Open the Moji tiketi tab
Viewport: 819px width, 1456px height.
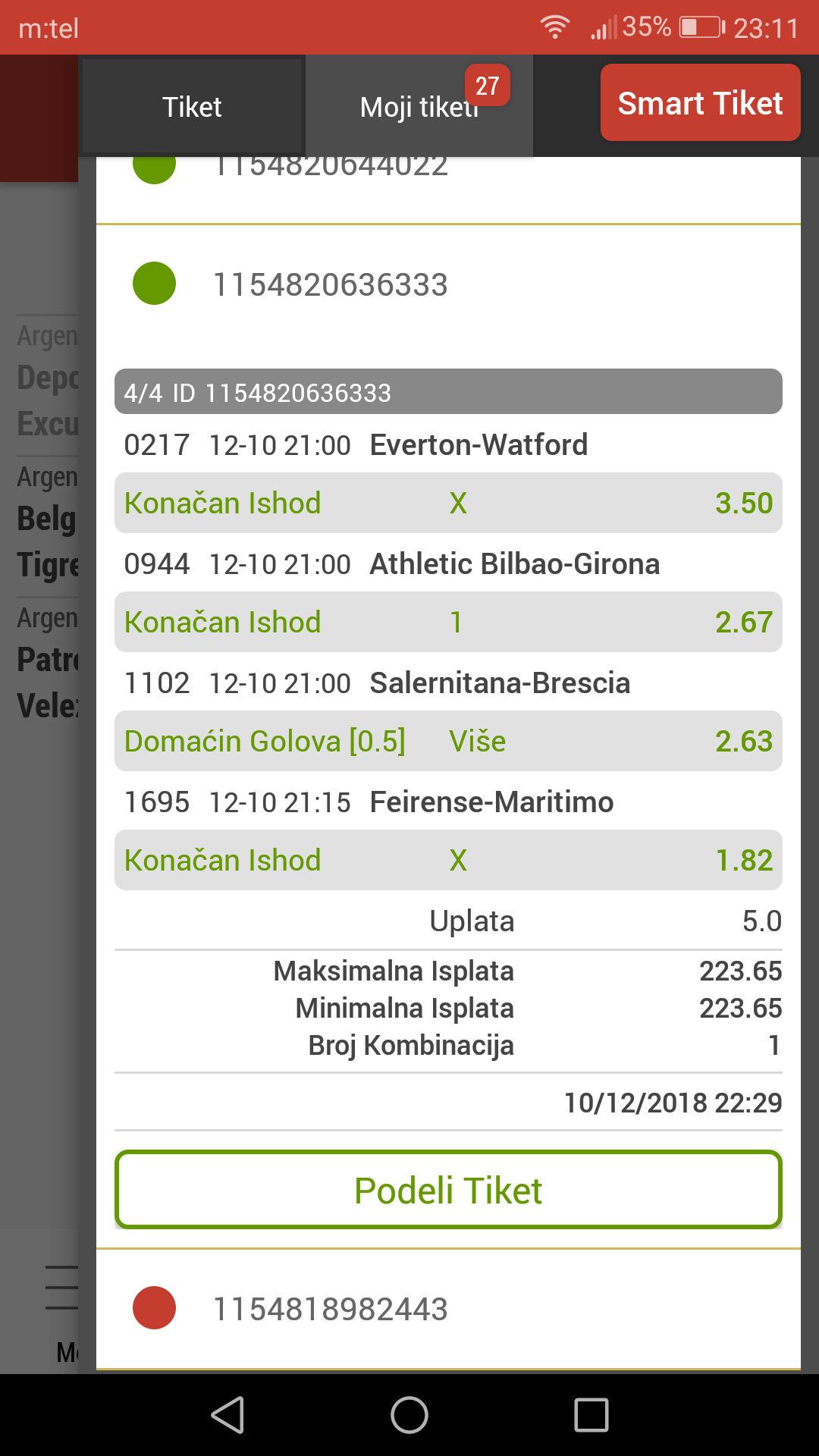pos(419,106)
